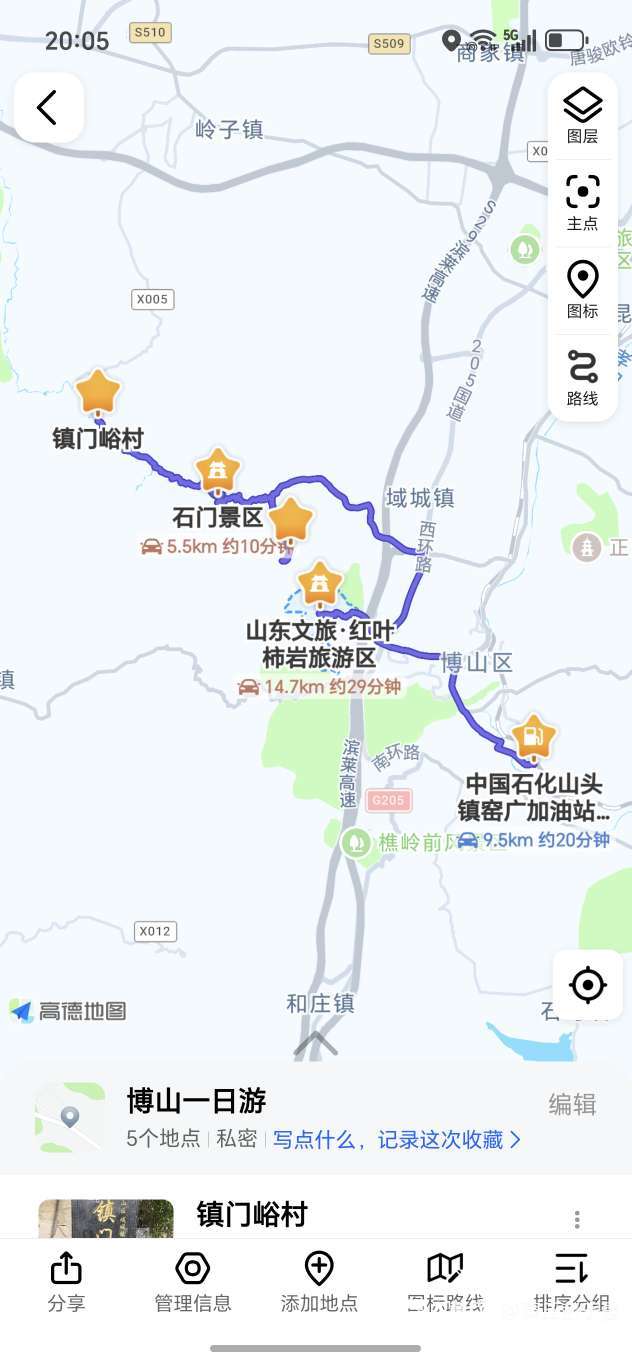Image resolution: width=632 pixels, height=1368 pixels.
Task: Open the map route drawing tool
Action: click(x=445, y=1282)
